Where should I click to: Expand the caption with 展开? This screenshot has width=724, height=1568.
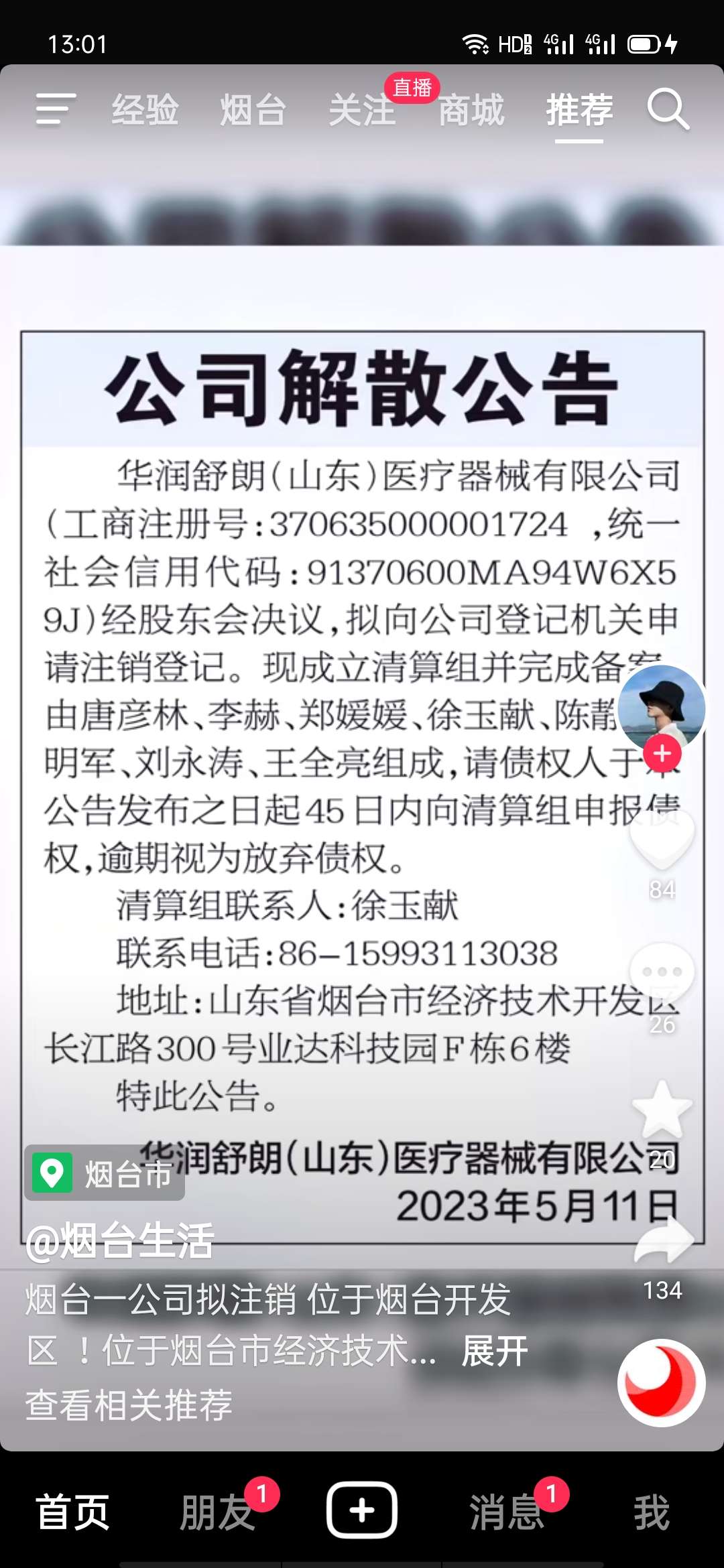495,1350
